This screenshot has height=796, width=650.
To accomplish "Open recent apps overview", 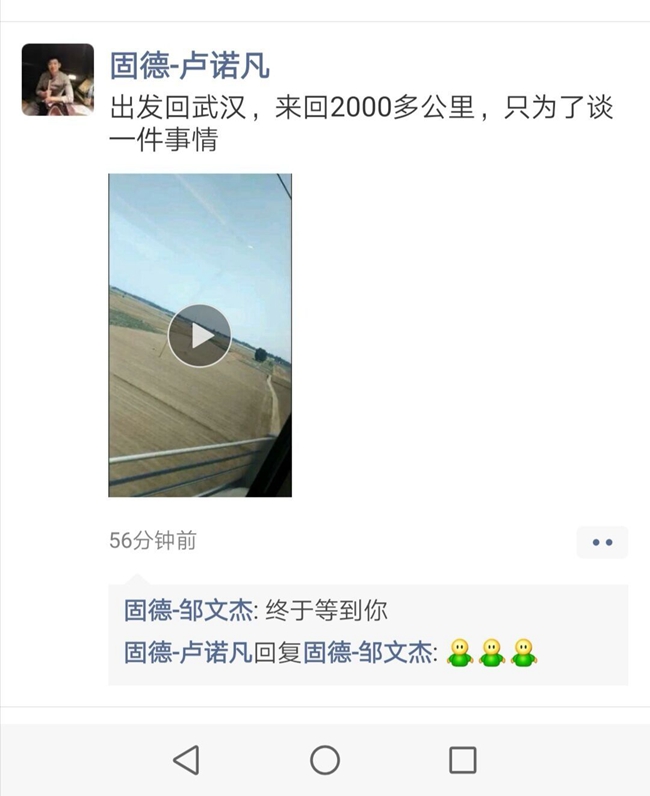I will [462, 760].
